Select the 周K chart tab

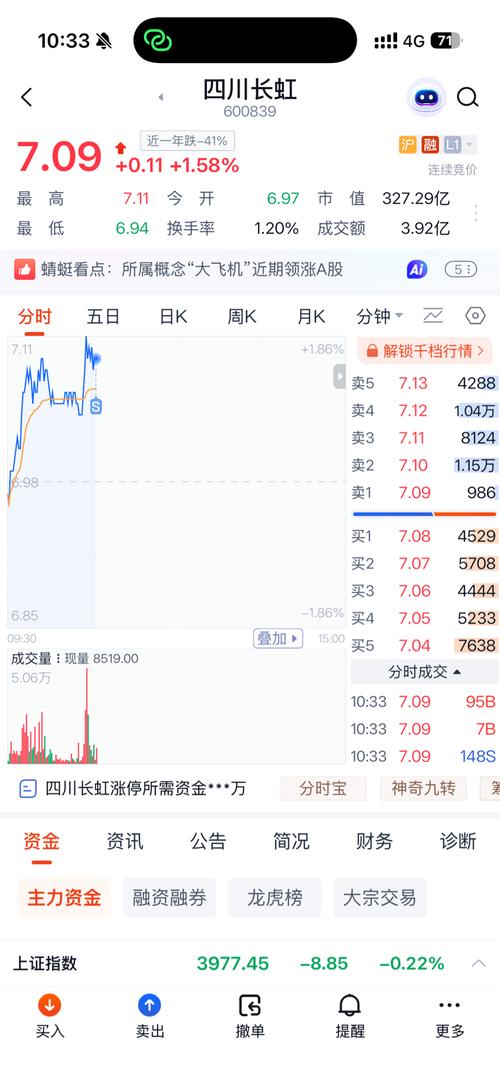click(x=242, y=317)
